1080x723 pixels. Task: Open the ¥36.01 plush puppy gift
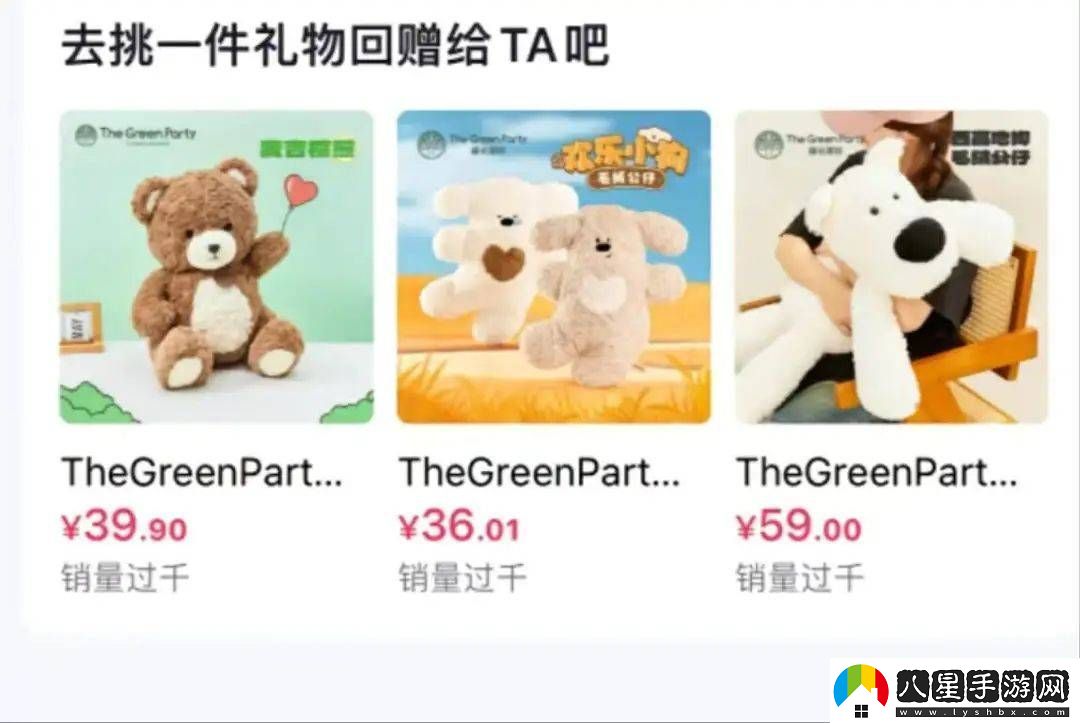[553, 267]
